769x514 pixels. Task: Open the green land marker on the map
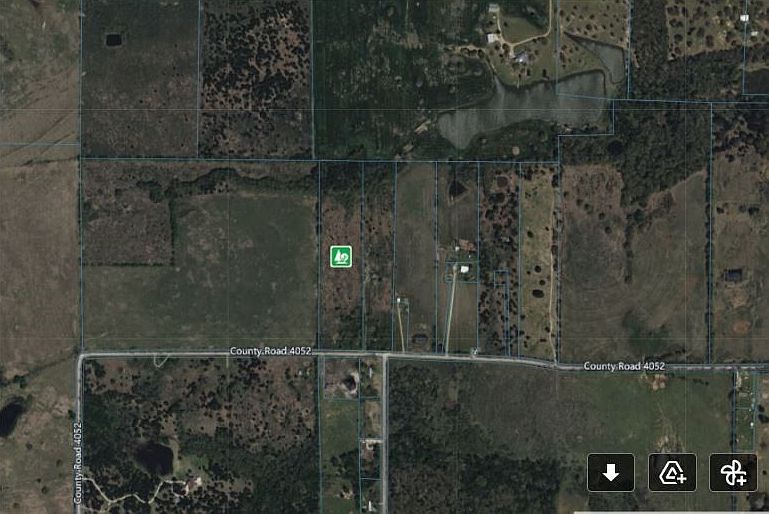click(341, 256)
